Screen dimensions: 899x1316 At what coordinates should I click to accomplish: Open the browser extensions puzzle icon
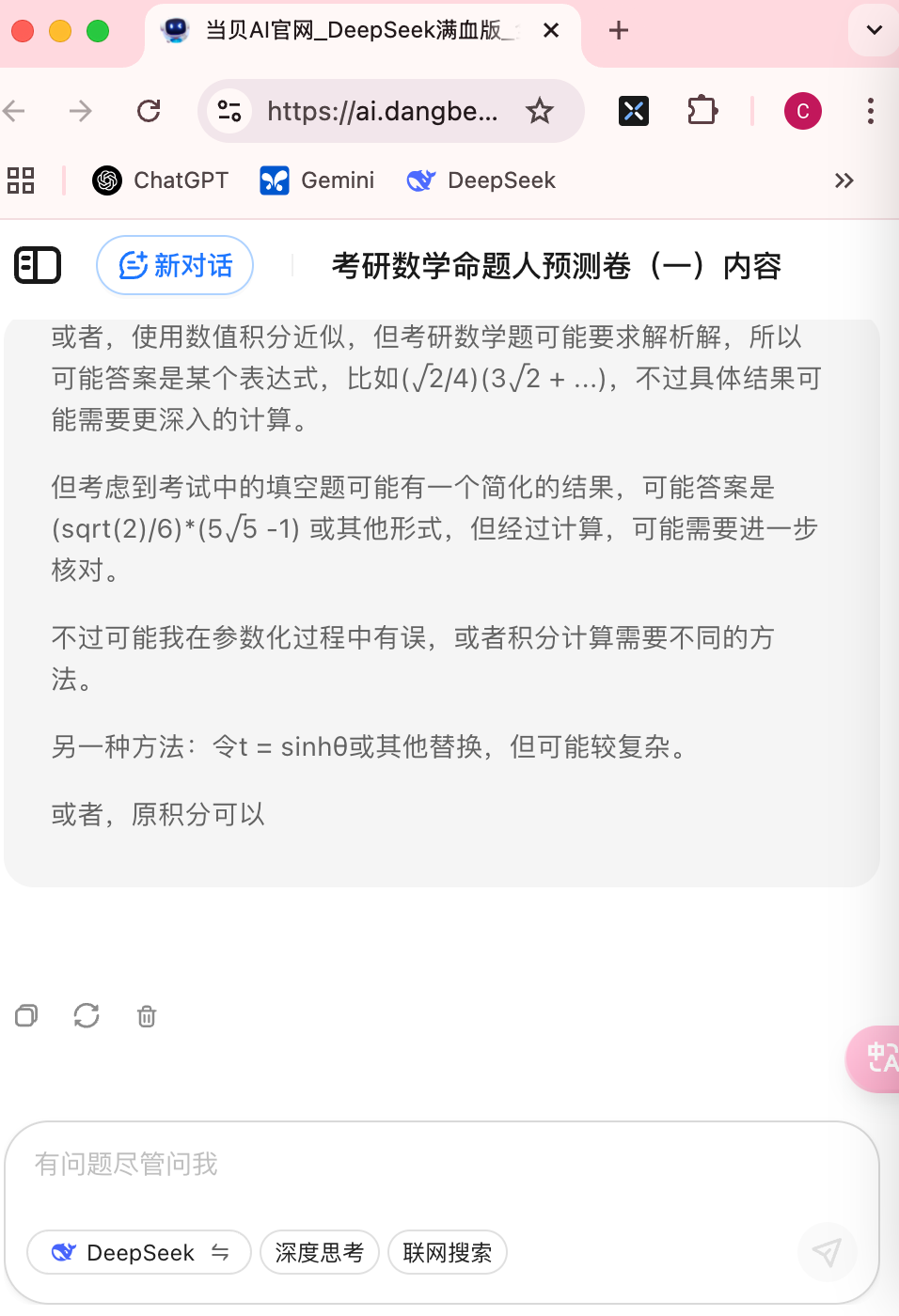[x=702, y=111]
